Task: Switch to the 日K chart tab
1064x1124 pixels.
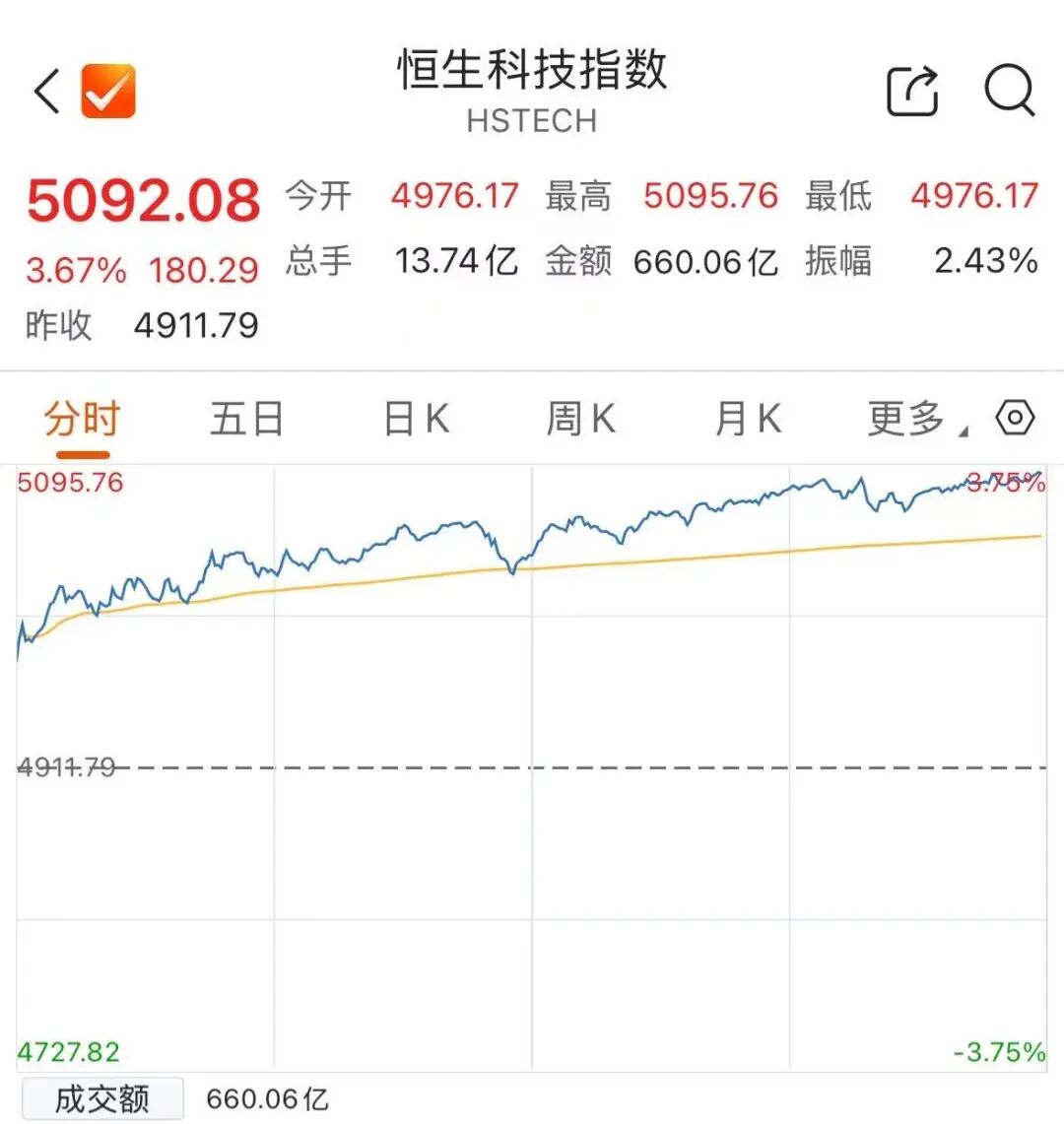Action: tap(416, 420)
